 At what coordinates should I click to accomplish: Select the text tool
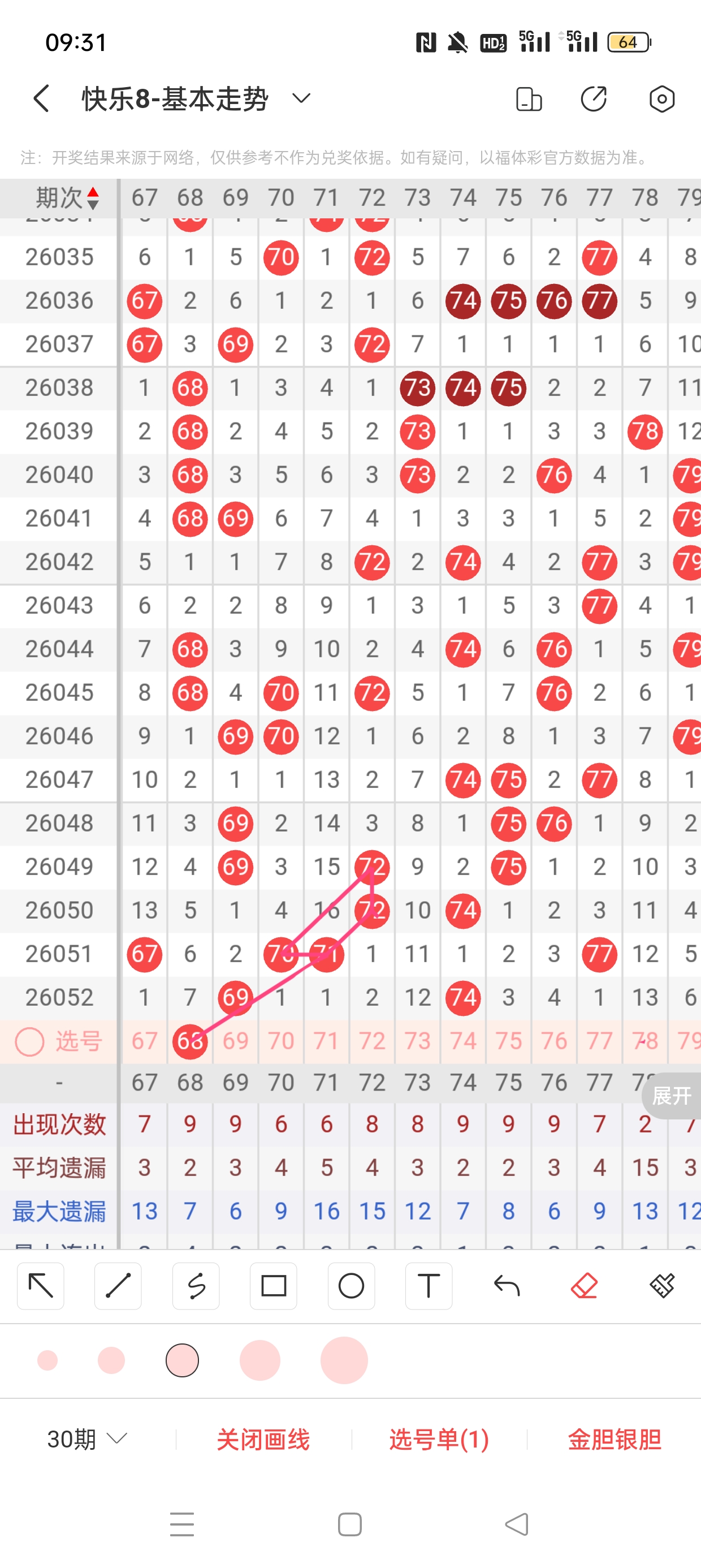pyautogui.click(x=429, y=1286)
